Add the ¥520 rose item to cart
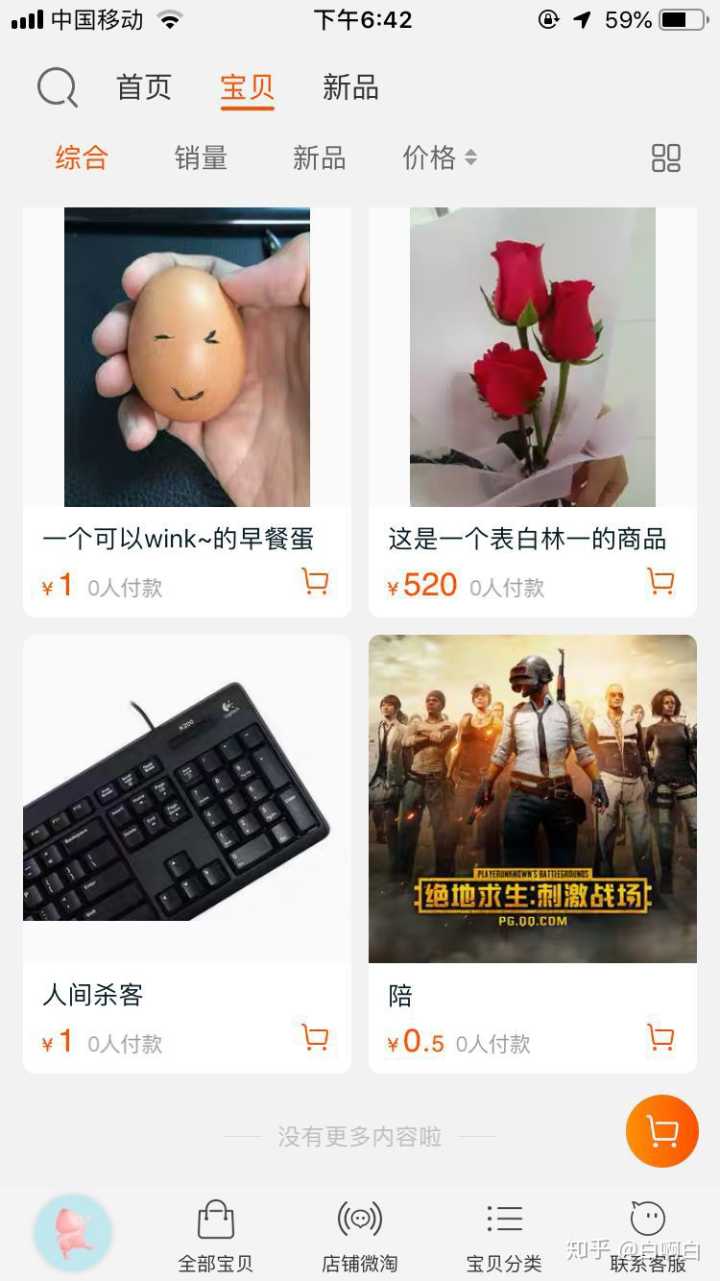Viewport: 720px width, 1281px height. [660, 582]
